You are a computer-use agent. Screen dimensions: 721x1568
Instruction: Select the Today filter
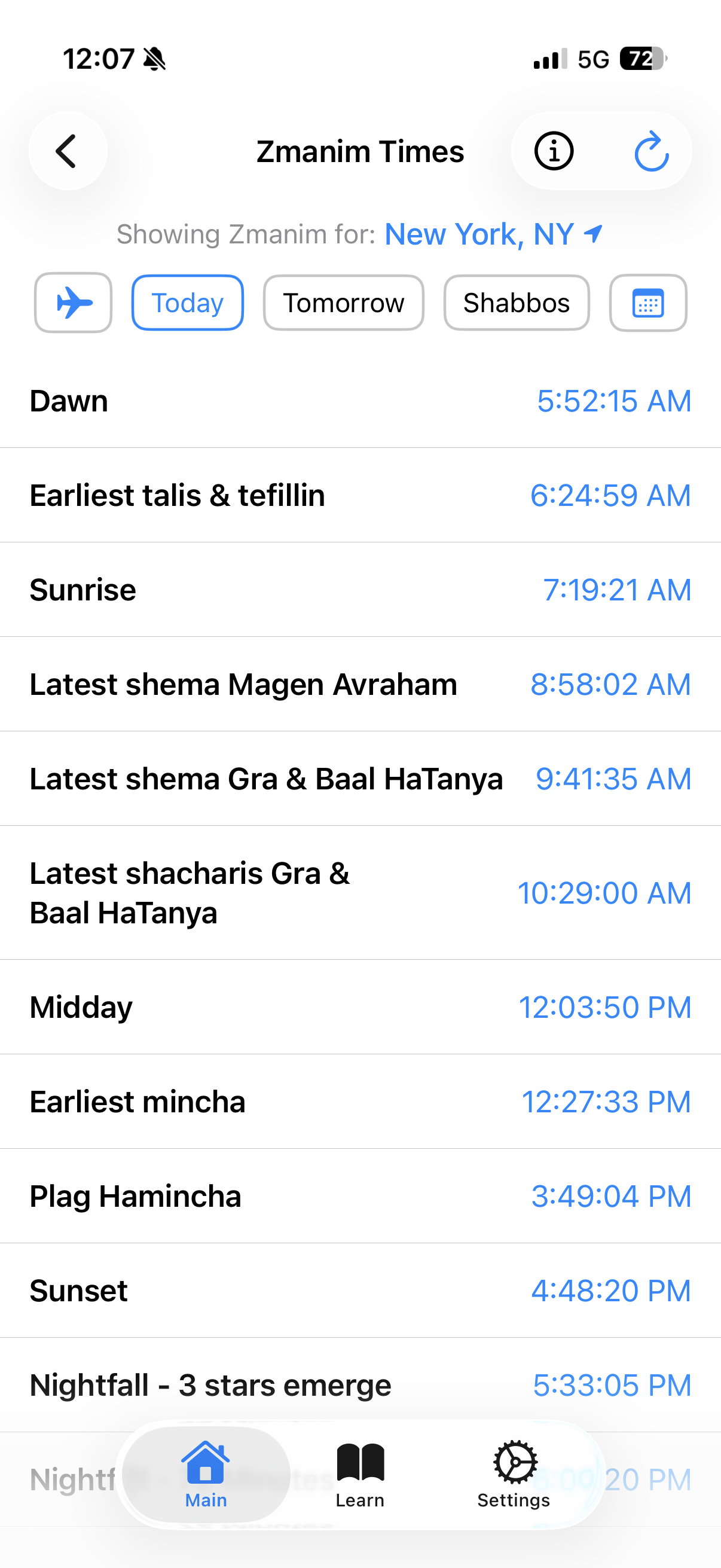pos(187,302)
